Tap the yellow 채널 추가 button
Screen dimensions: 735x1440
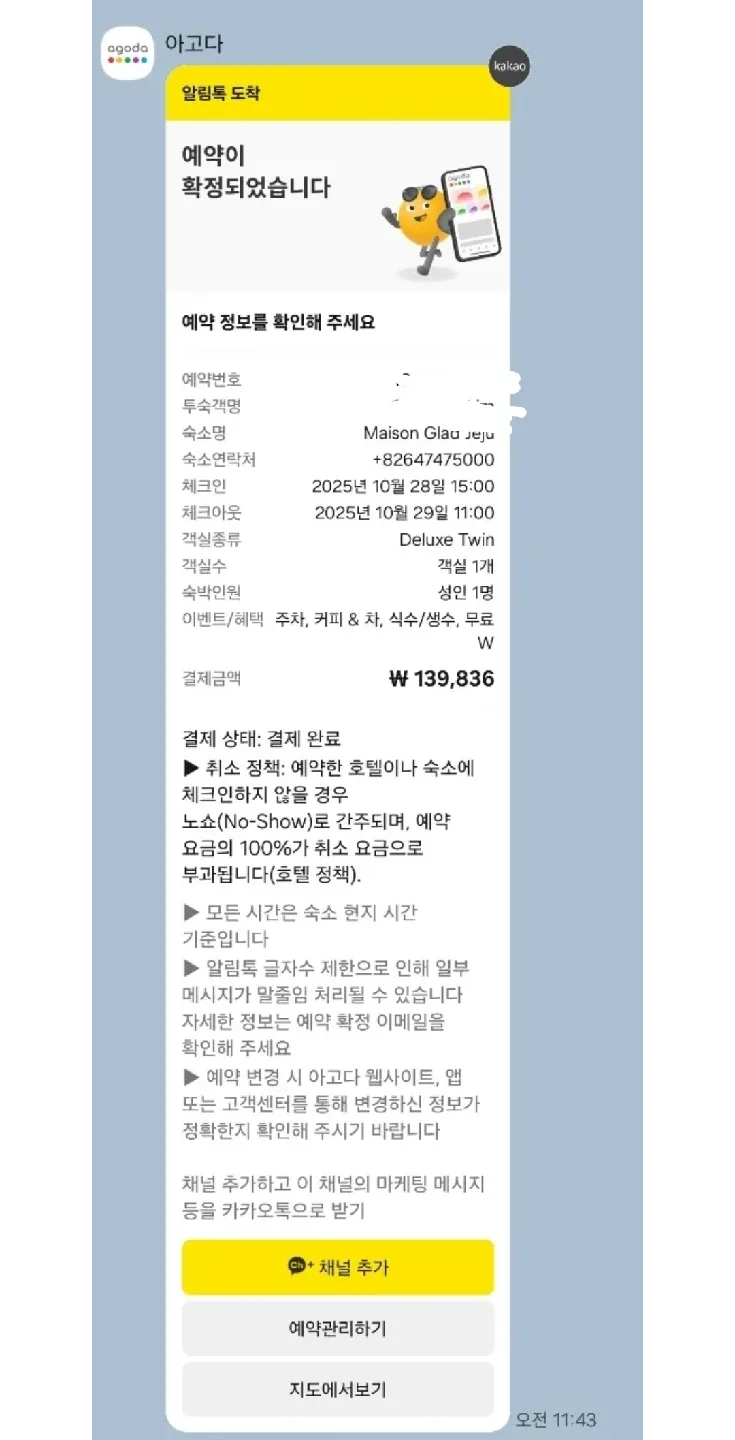pos(338,1267)
